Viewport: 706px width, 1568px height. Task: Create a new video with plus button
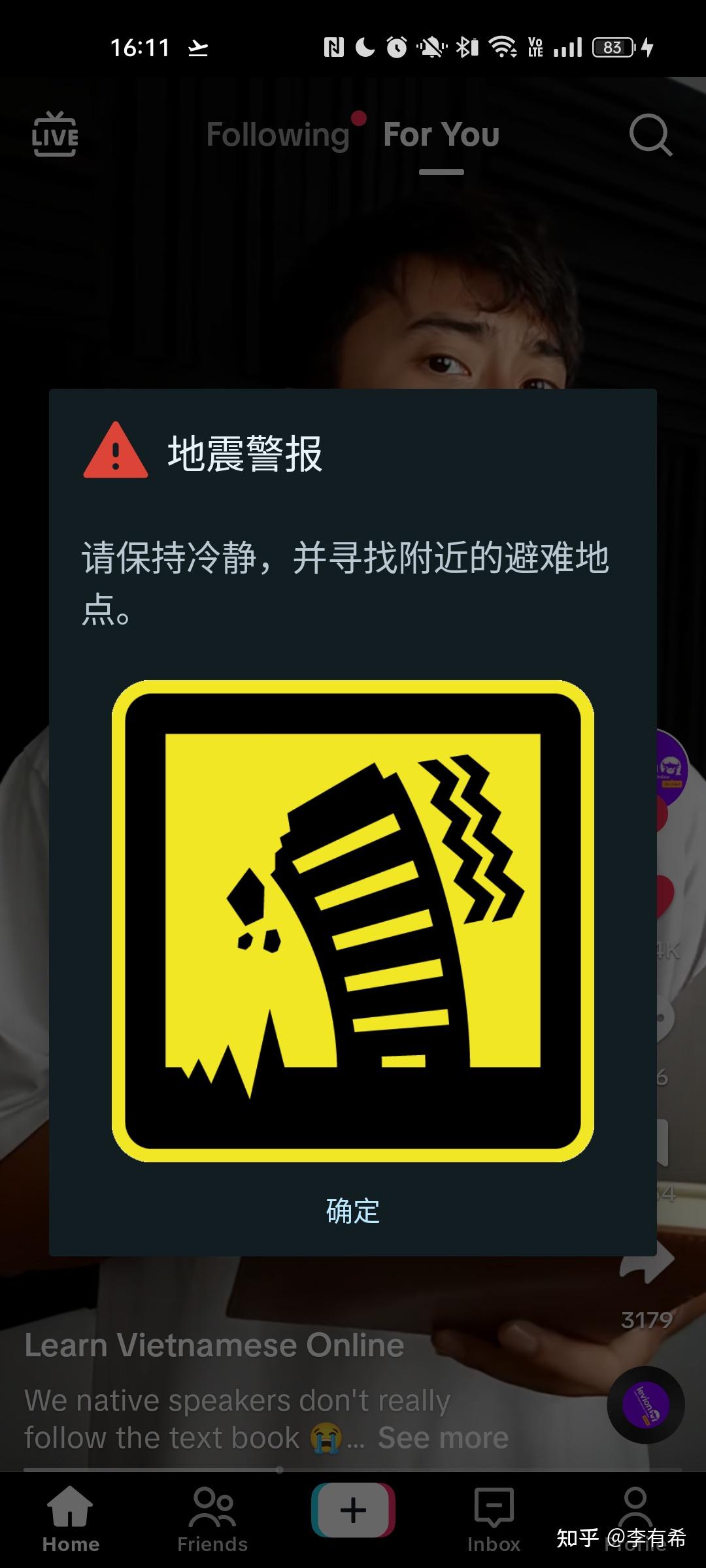(353, 1511)
